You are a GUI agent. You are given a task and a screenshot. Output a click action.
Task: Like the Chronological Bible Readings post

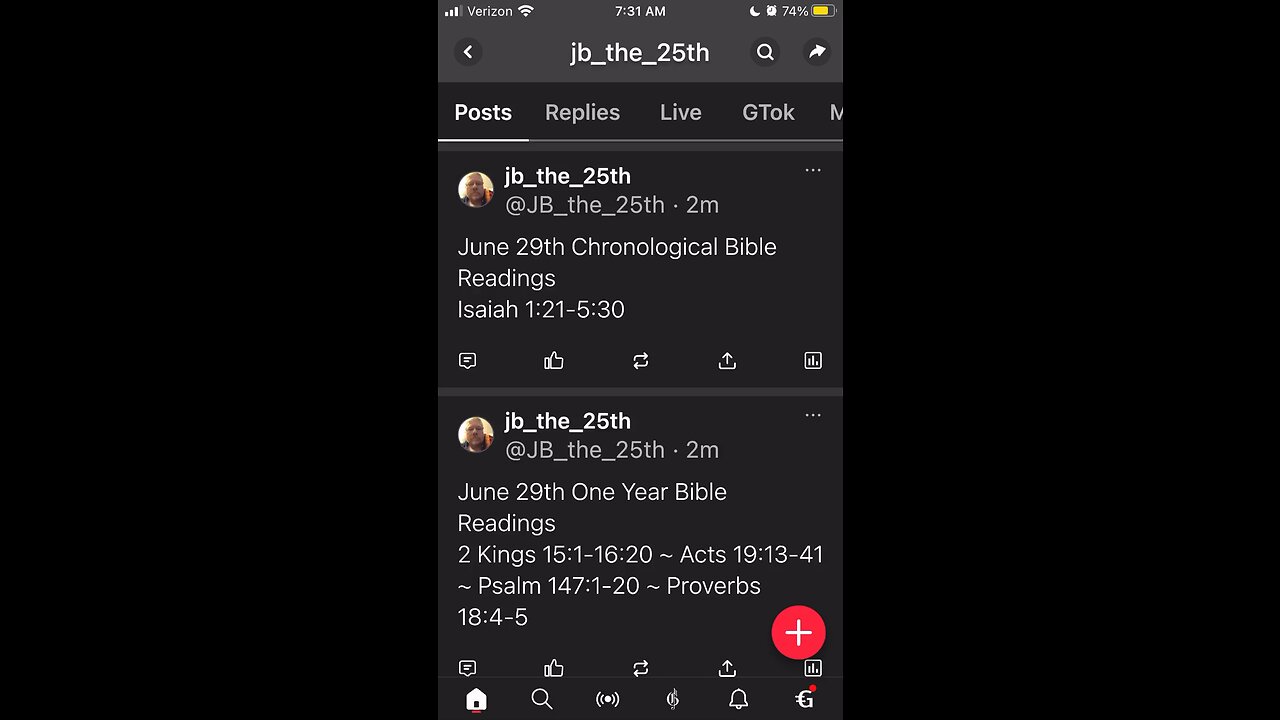tap(554, 361)
